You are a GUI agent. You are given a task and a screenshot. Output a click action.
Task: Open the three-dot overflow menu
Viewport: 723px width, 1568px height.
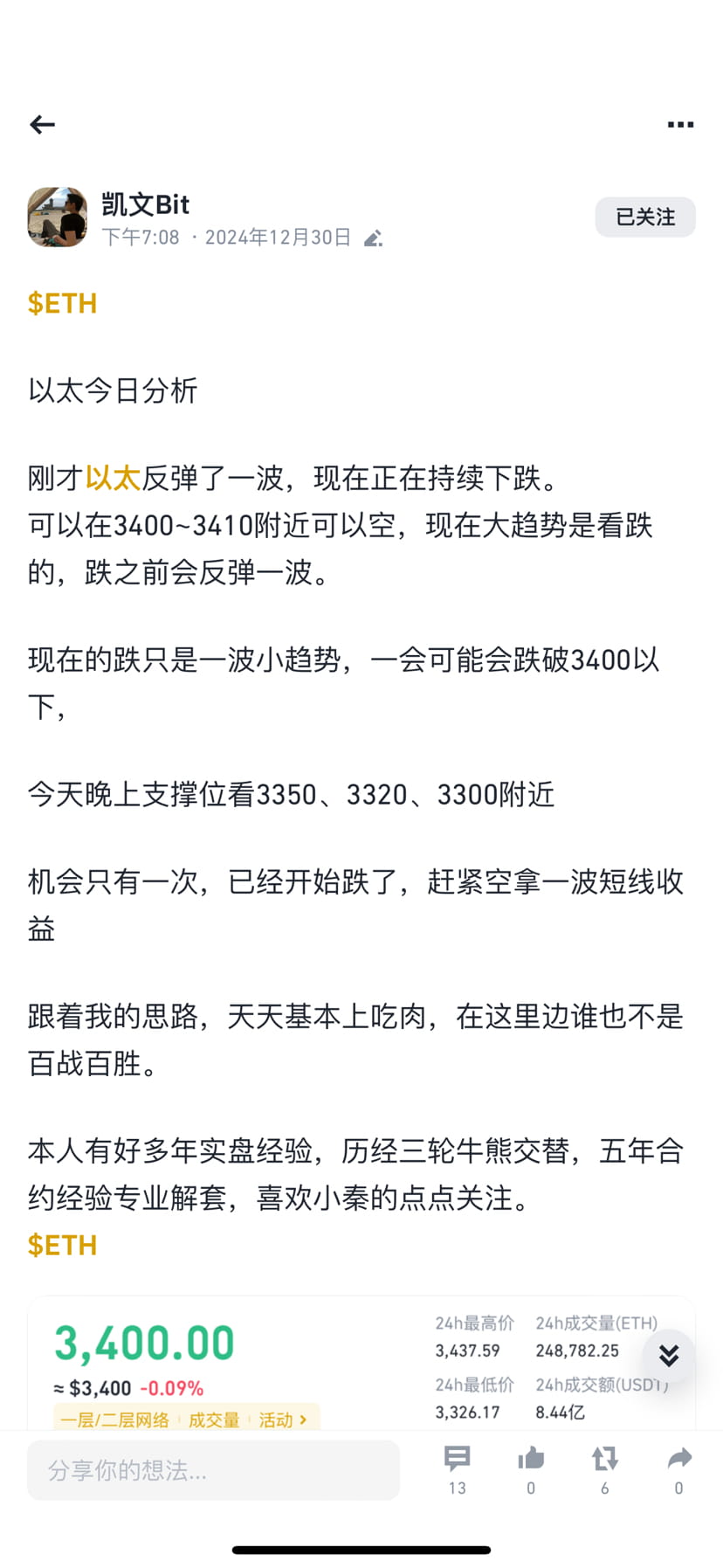pos(680,125)
